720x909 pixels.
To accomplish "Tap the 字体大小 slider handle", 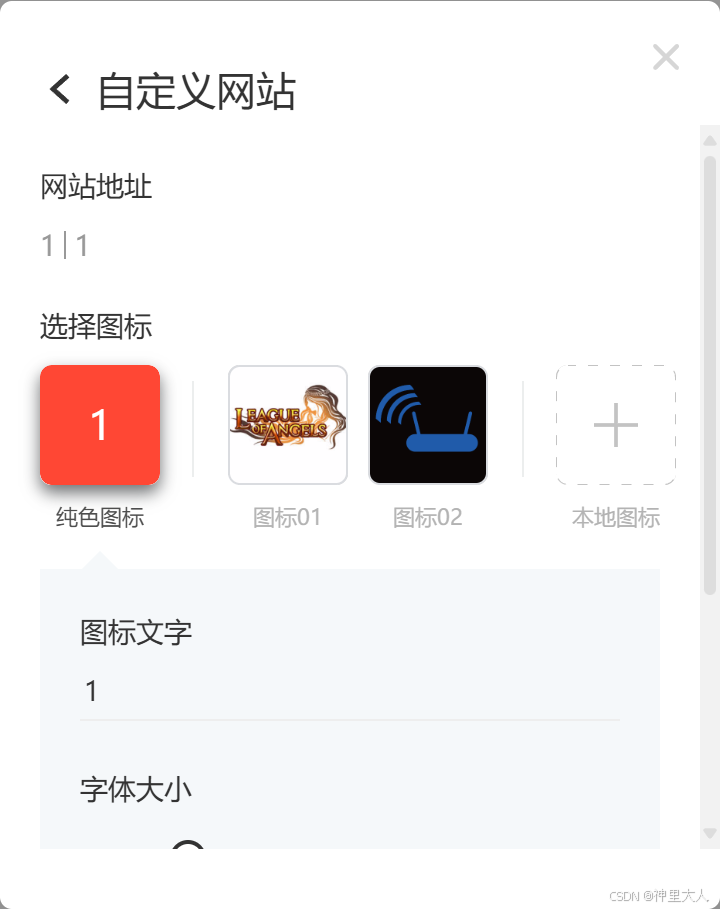I will 188,848.
